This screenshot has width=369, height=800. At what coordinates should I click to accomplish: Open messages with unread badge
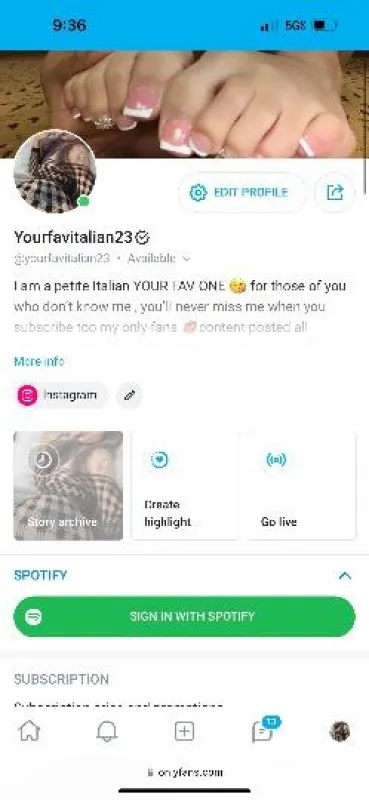pyautogui.click(x=264, y=730)
